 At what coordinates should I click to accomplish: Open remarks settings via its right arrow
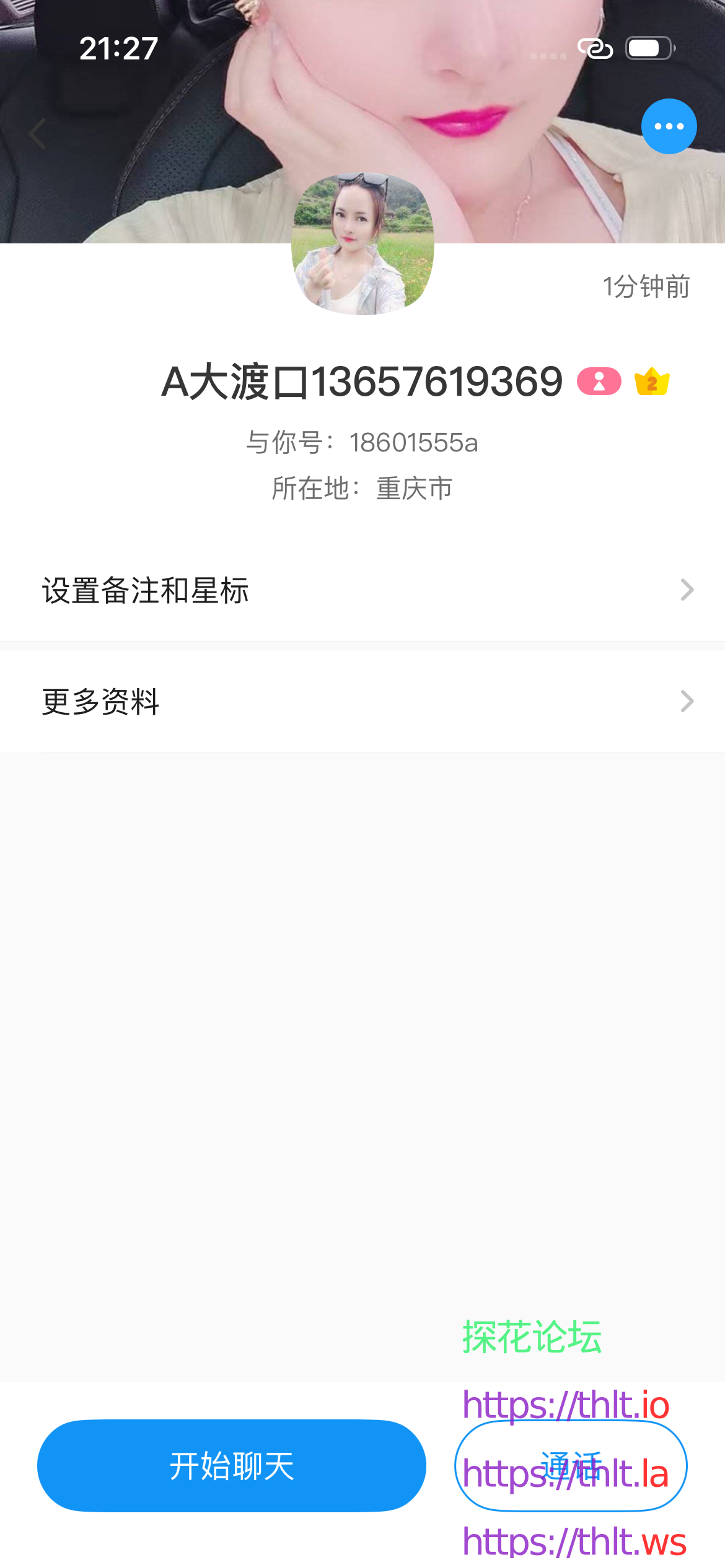click(686, 590)
